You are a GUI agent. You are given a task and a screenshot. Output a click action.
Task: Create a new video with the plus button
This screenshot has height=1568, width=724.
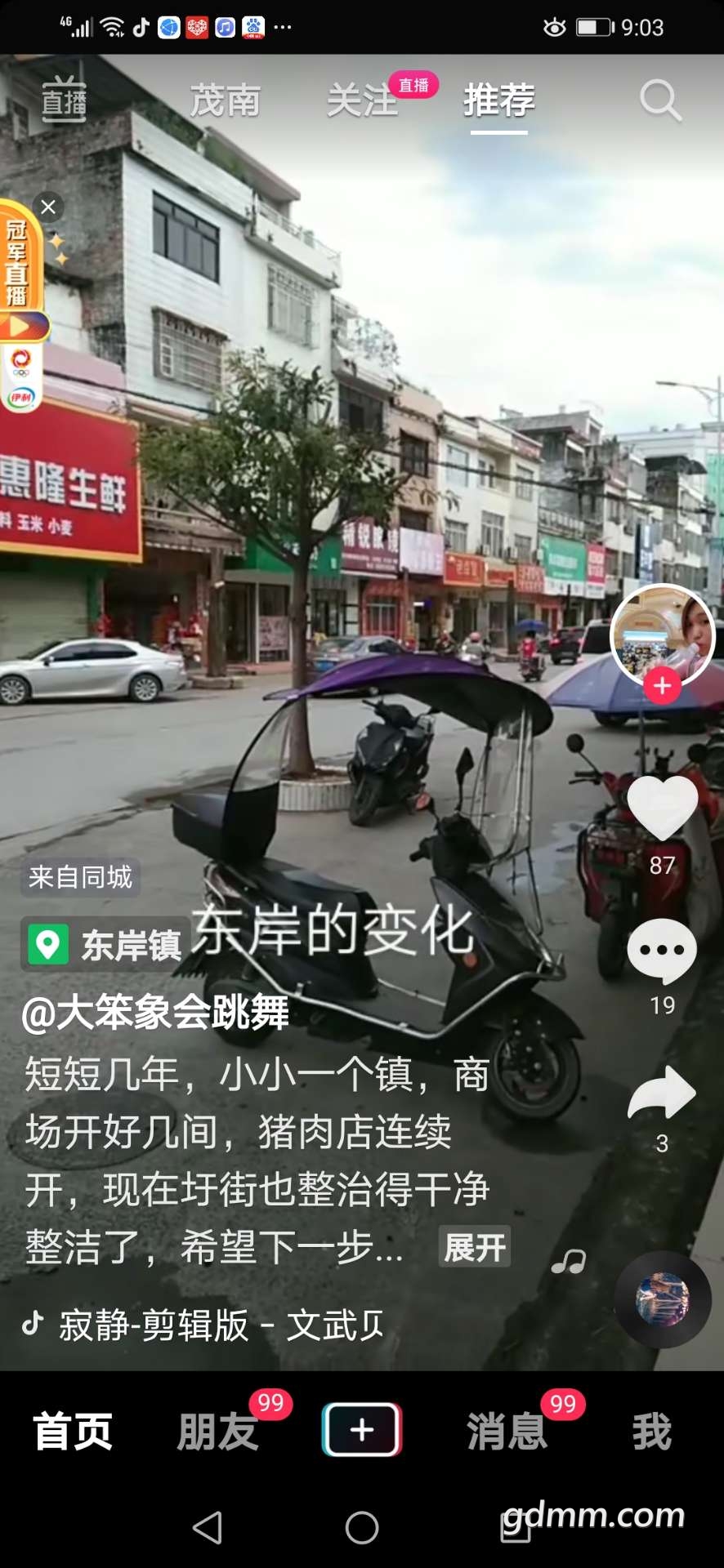tap(362, 1430)
